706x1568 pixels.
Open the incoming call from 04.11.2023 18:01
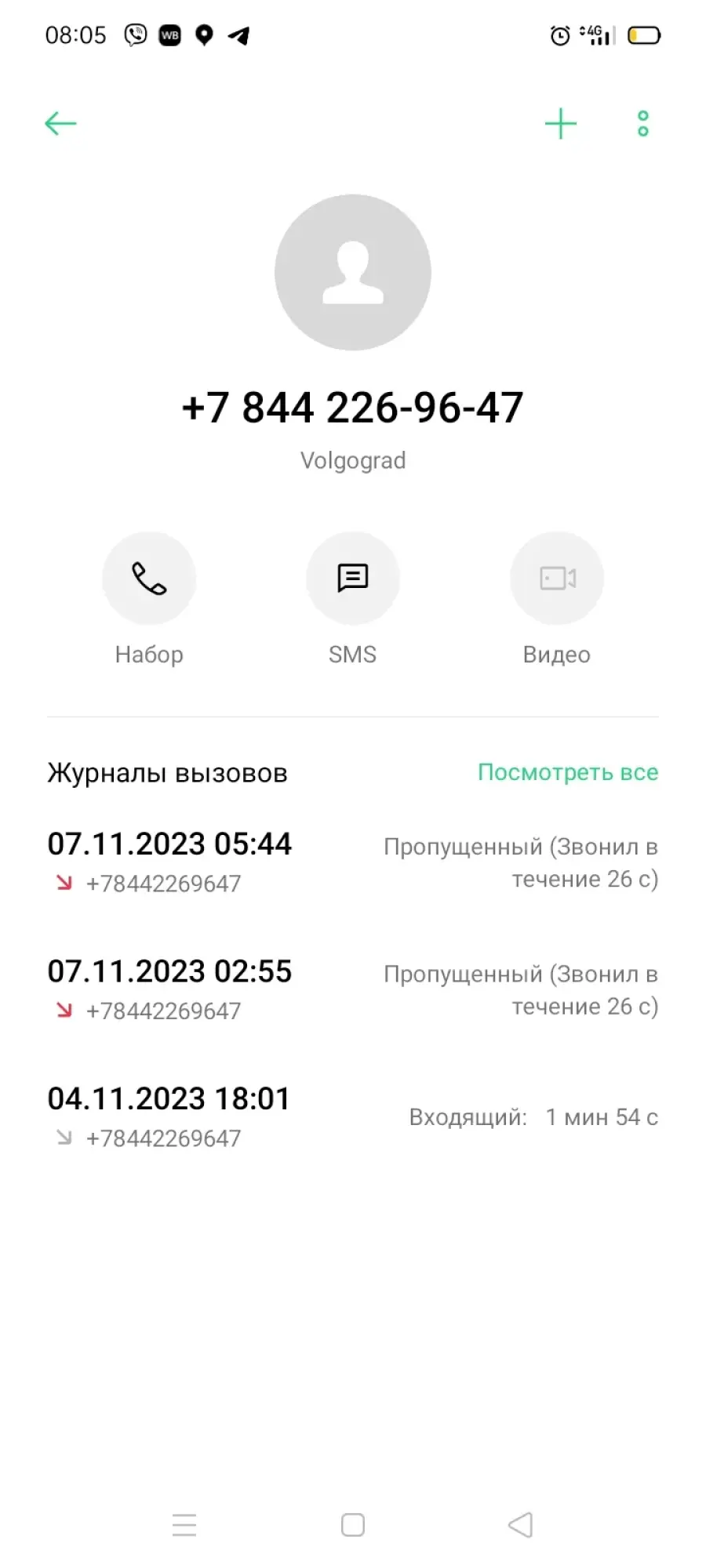[x=353, y=1116]
